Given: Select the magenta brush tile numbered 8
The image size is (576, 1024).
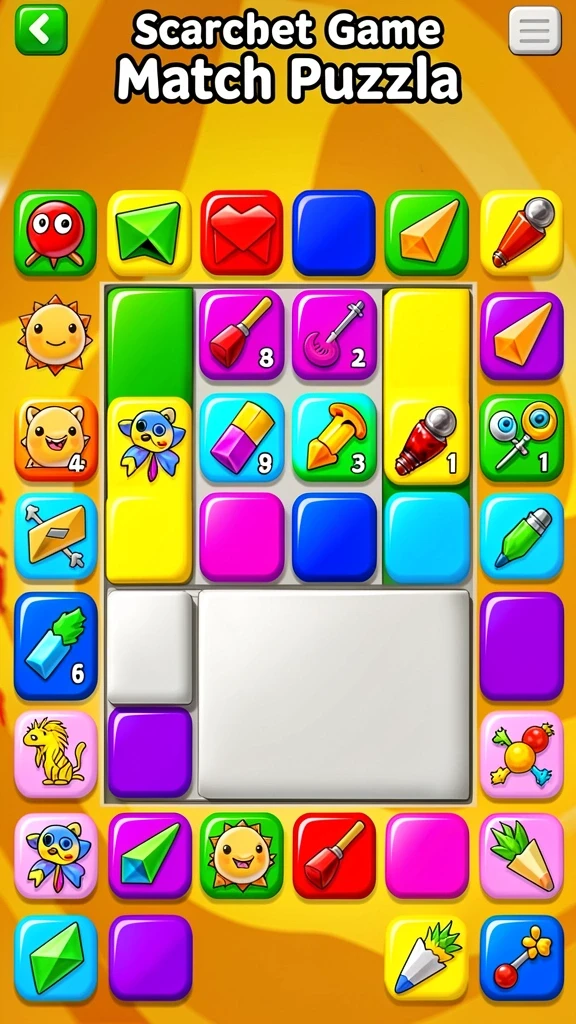Looking at the screenshot, I should [242, 335].
